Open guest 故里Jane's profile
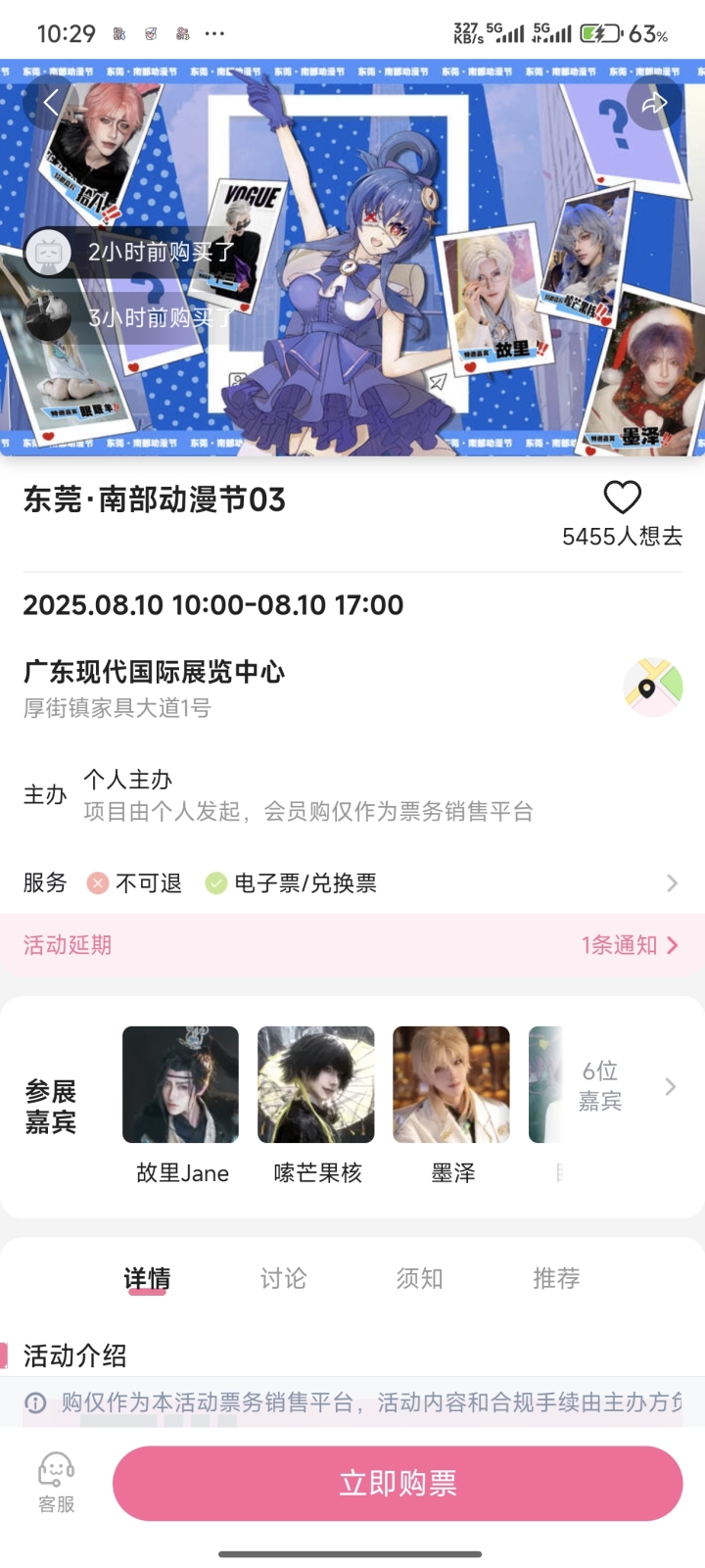The width and height of the screenshot is (705, 1568). pyautogui.click(x=181, y=1085)
